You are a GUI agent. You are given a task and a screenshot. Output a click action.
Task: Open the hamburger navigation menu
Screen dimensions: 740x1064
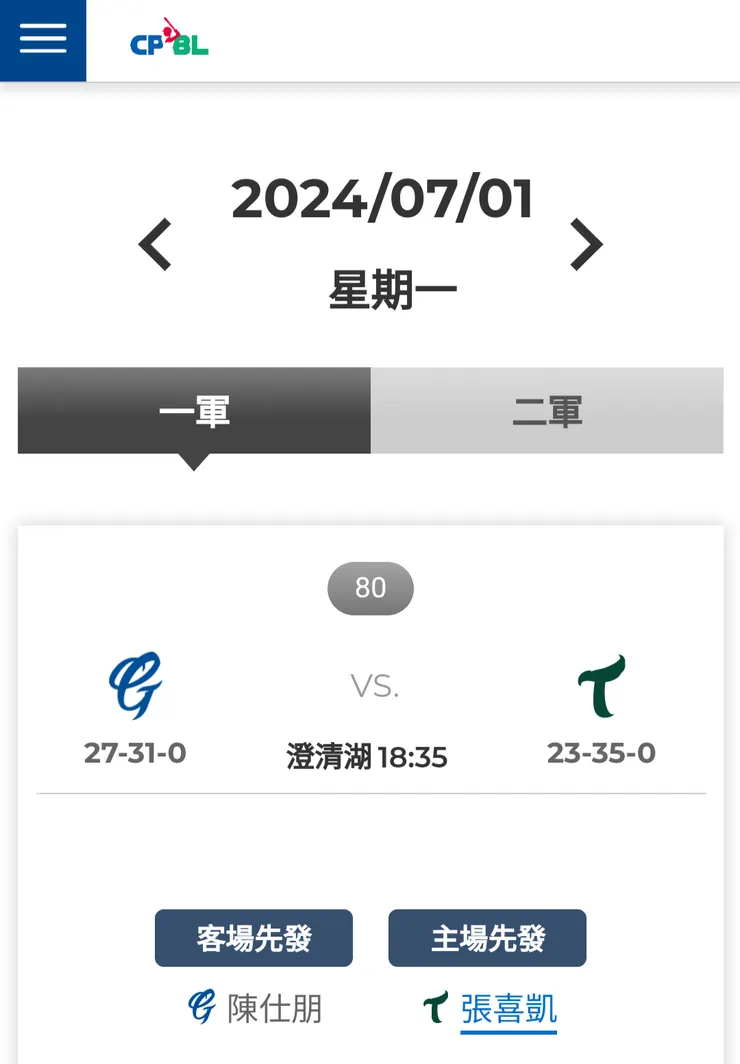[x=43, y=40]
